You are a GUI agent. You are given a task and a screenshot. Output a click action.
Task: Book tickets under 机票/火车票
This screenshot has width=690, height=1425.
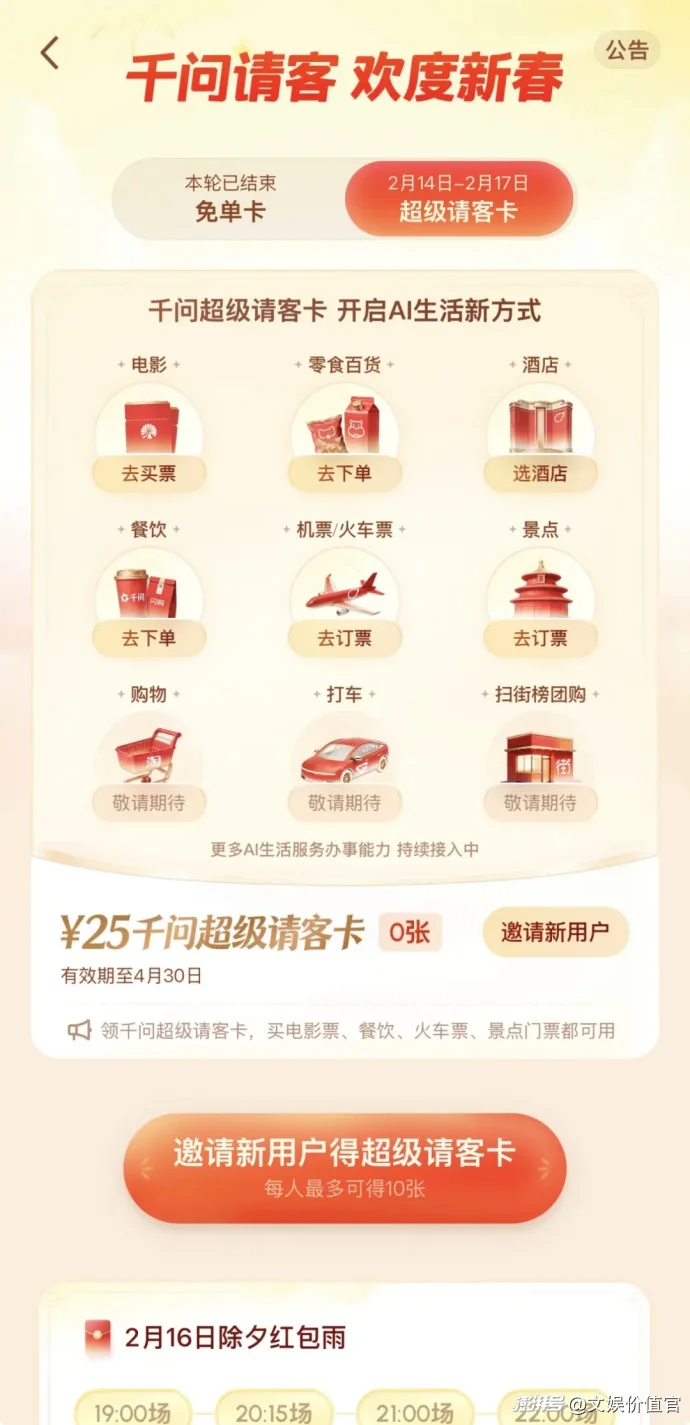pyautogui.click(x=344, y=637)
